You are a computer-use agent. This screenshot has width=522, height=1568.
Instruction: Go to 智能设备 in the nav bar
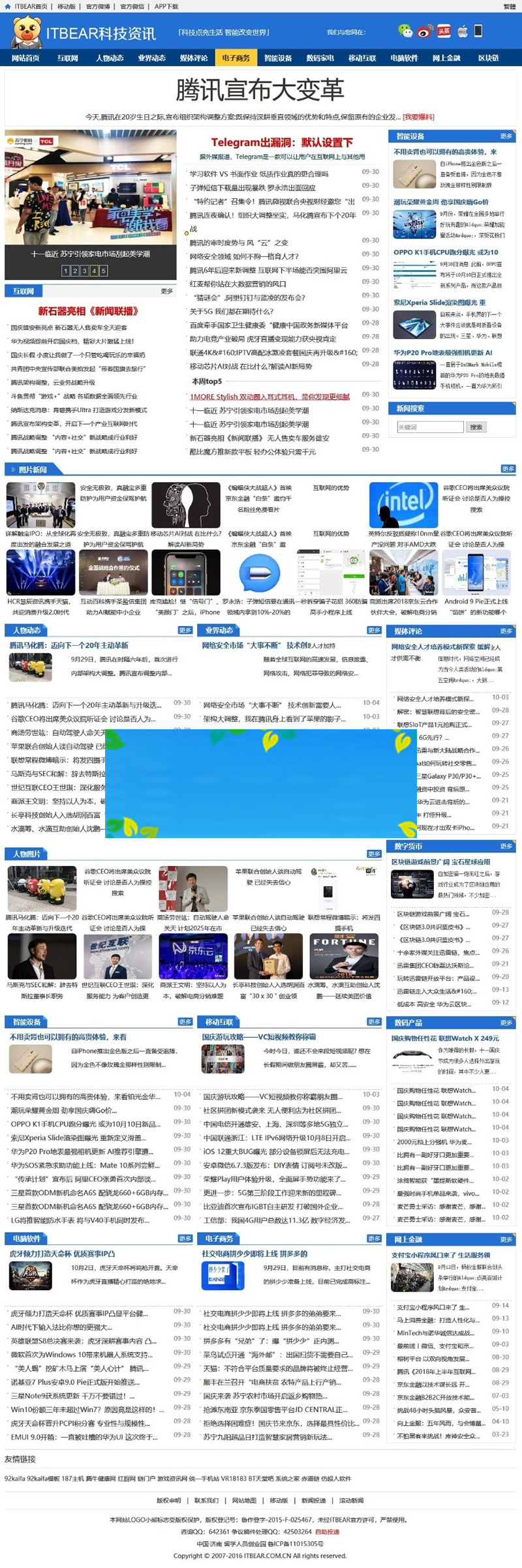point(278,58)
